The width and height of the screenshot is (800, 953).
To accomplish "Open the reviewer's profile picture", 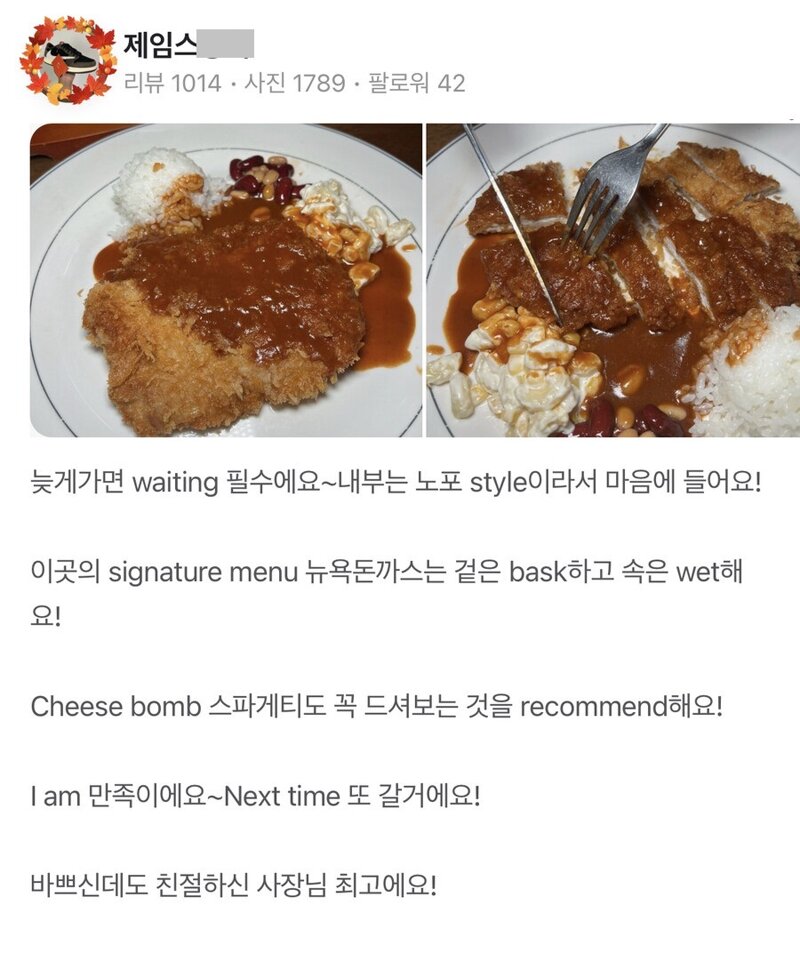I will click(68, 61).
